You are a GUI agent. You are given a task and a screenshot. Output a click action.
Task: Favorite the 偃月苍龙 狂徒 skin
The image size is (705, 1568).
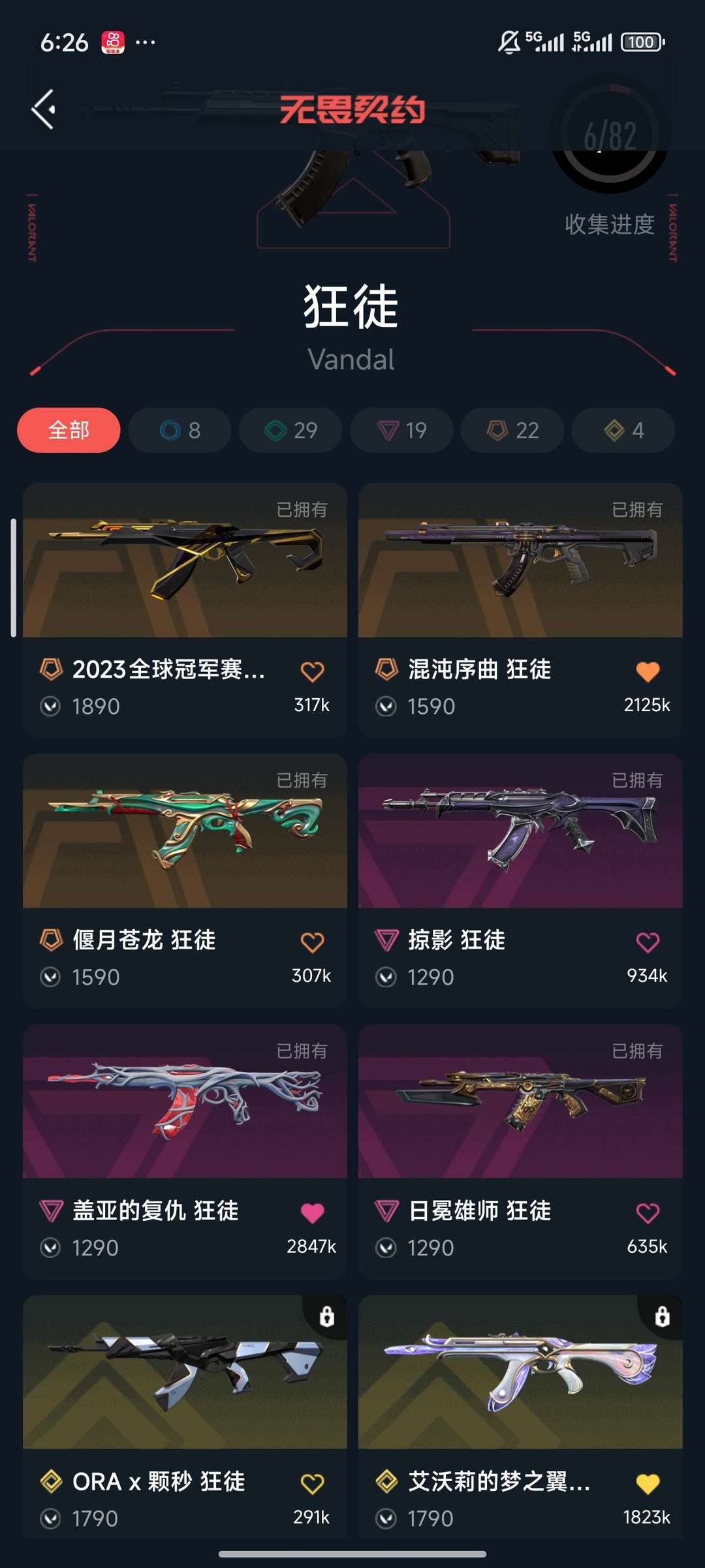click(312, 940)
